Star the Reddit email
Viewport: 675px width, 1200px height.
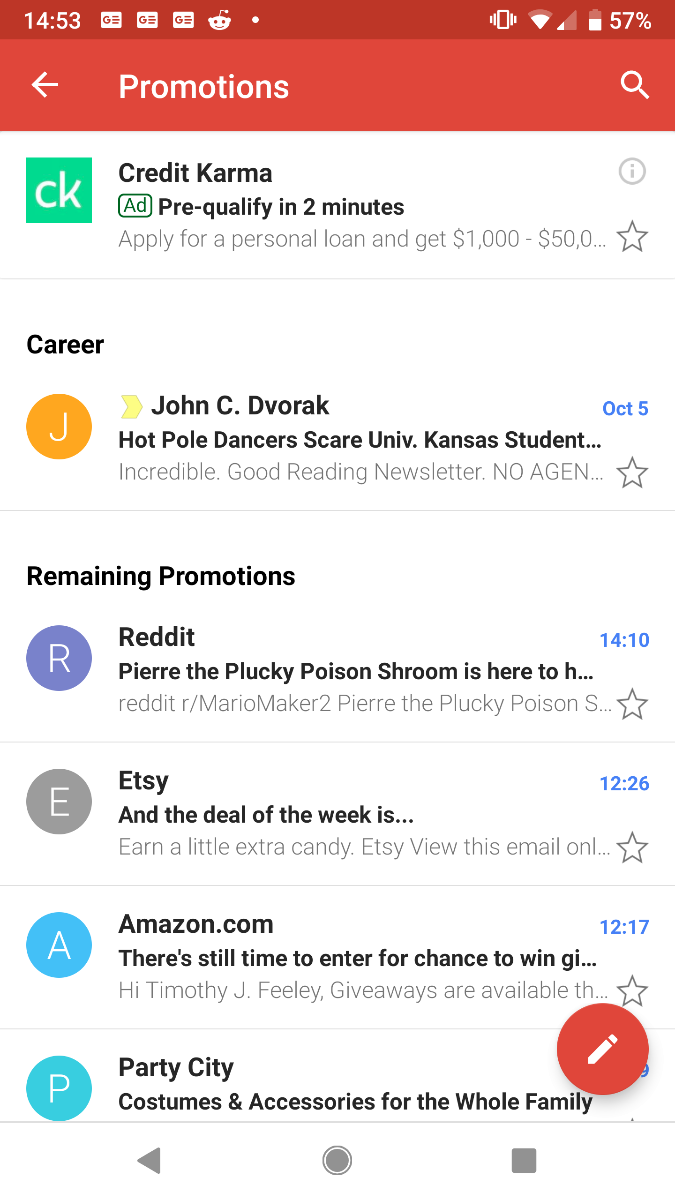tap(632, 705)
